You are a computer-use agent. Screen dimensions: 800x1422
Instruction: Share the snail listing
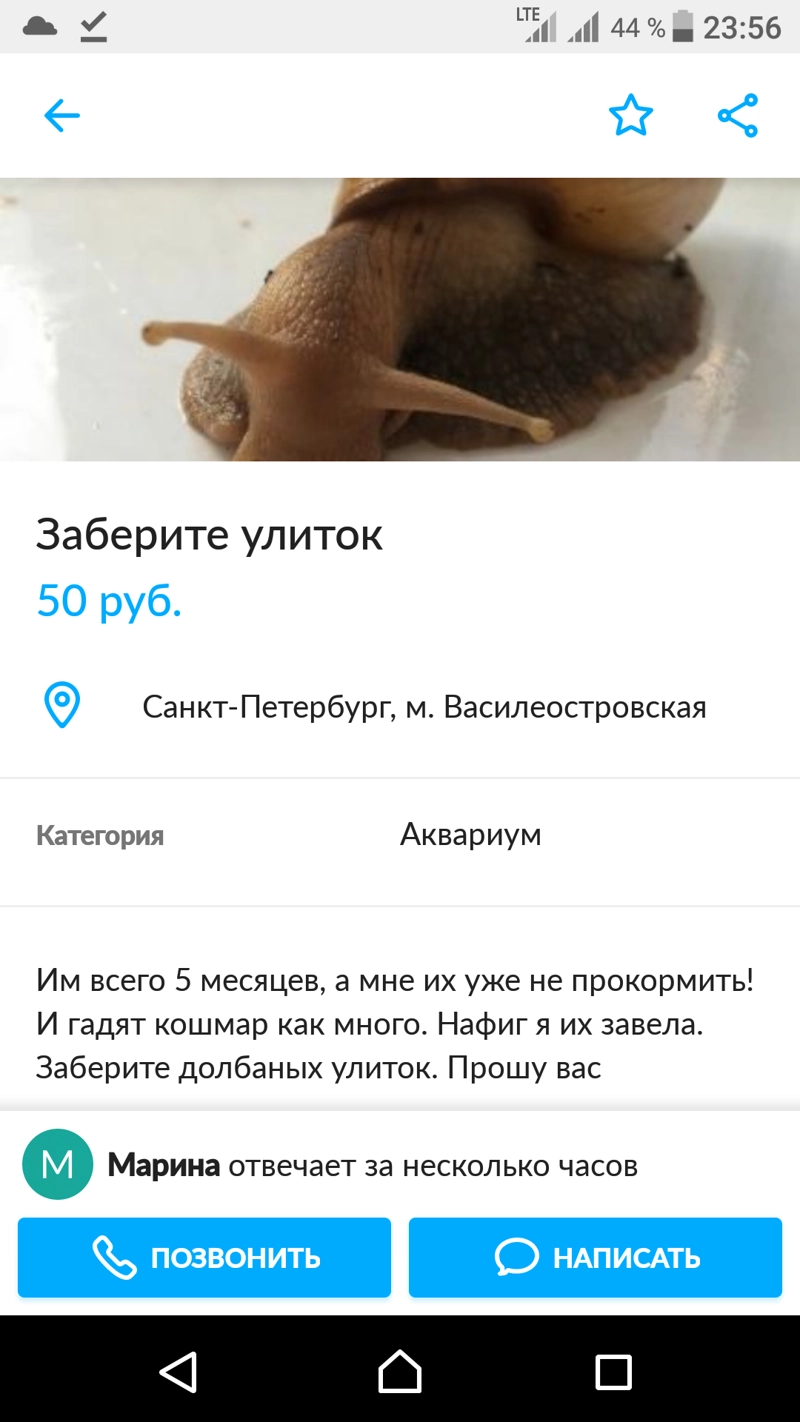tap(738, 116)
